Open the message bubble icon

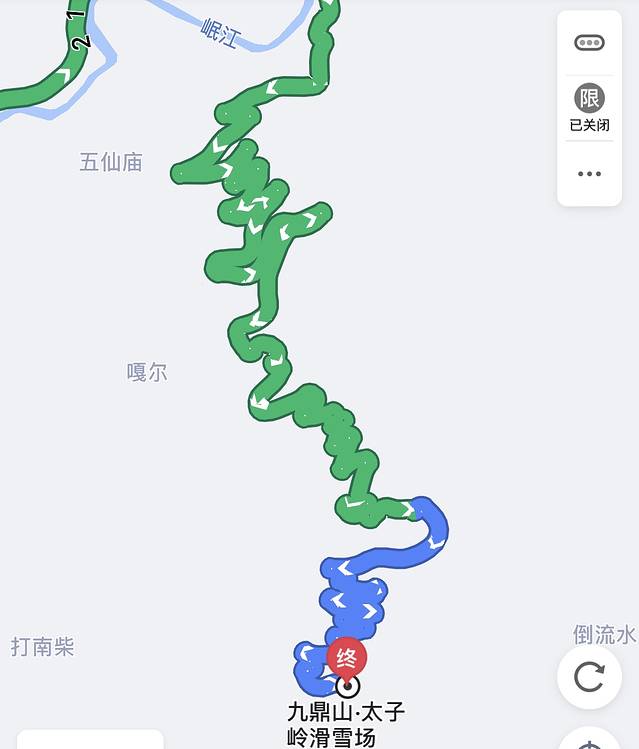tap(589, 42)
